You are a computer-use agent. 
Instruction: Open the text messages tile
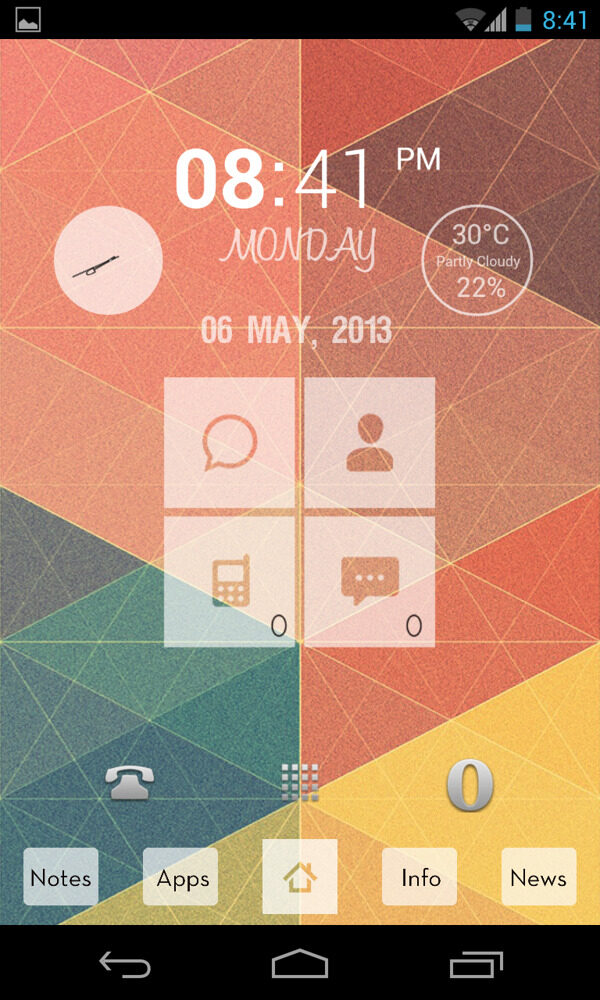click(x=370, y=582)
